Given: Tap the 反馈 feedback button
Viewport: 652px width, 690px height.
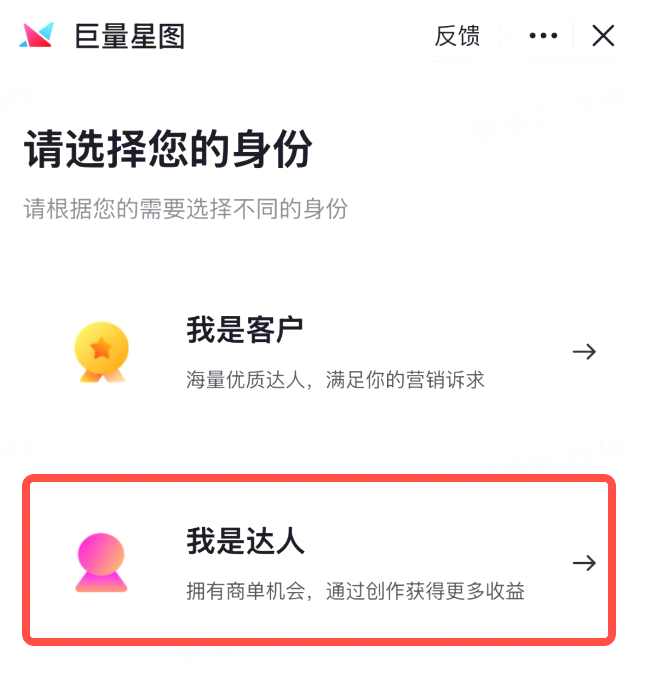Looking at the screenshot, I should [457, 36].
